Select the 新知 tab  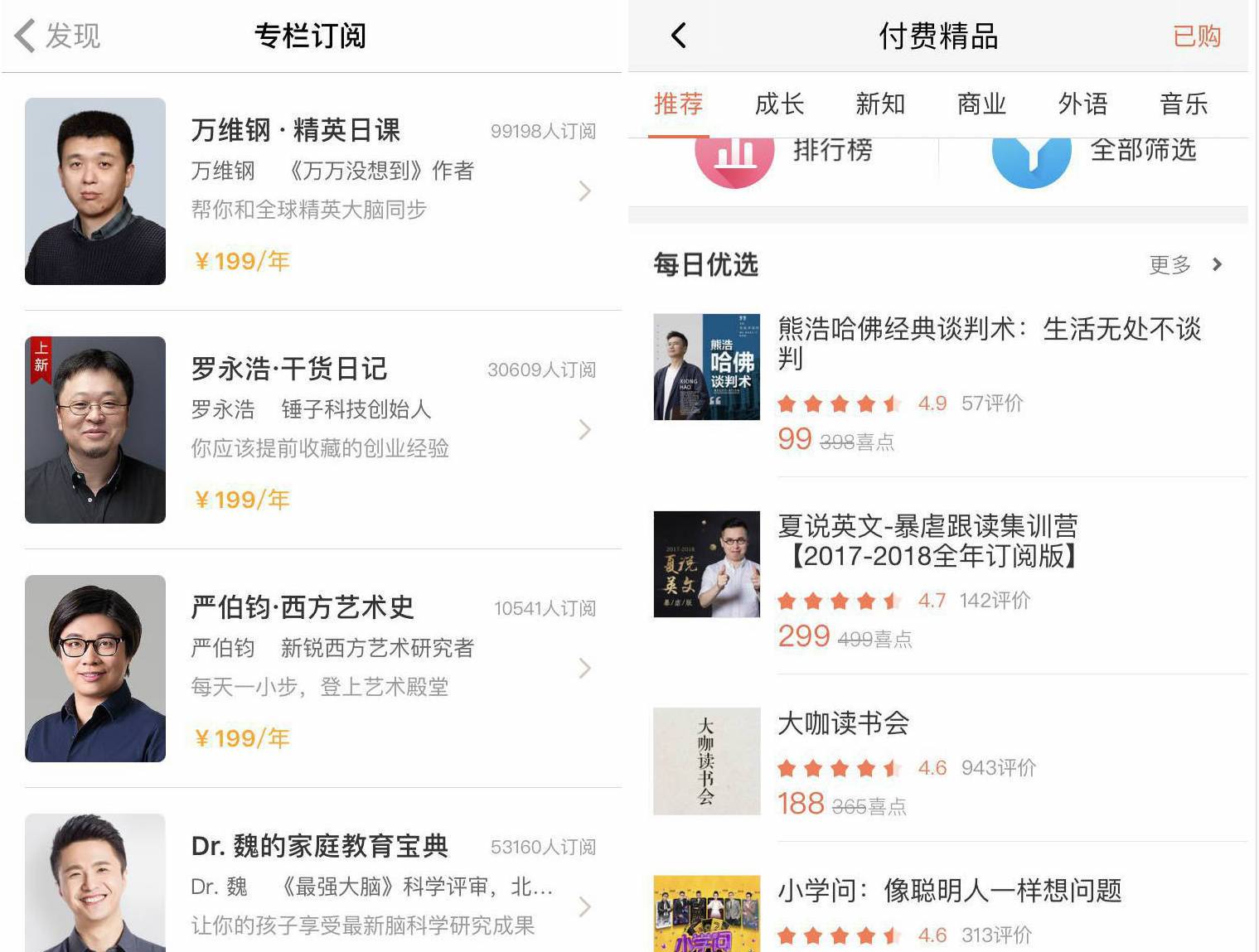click(x=880, y=104)
